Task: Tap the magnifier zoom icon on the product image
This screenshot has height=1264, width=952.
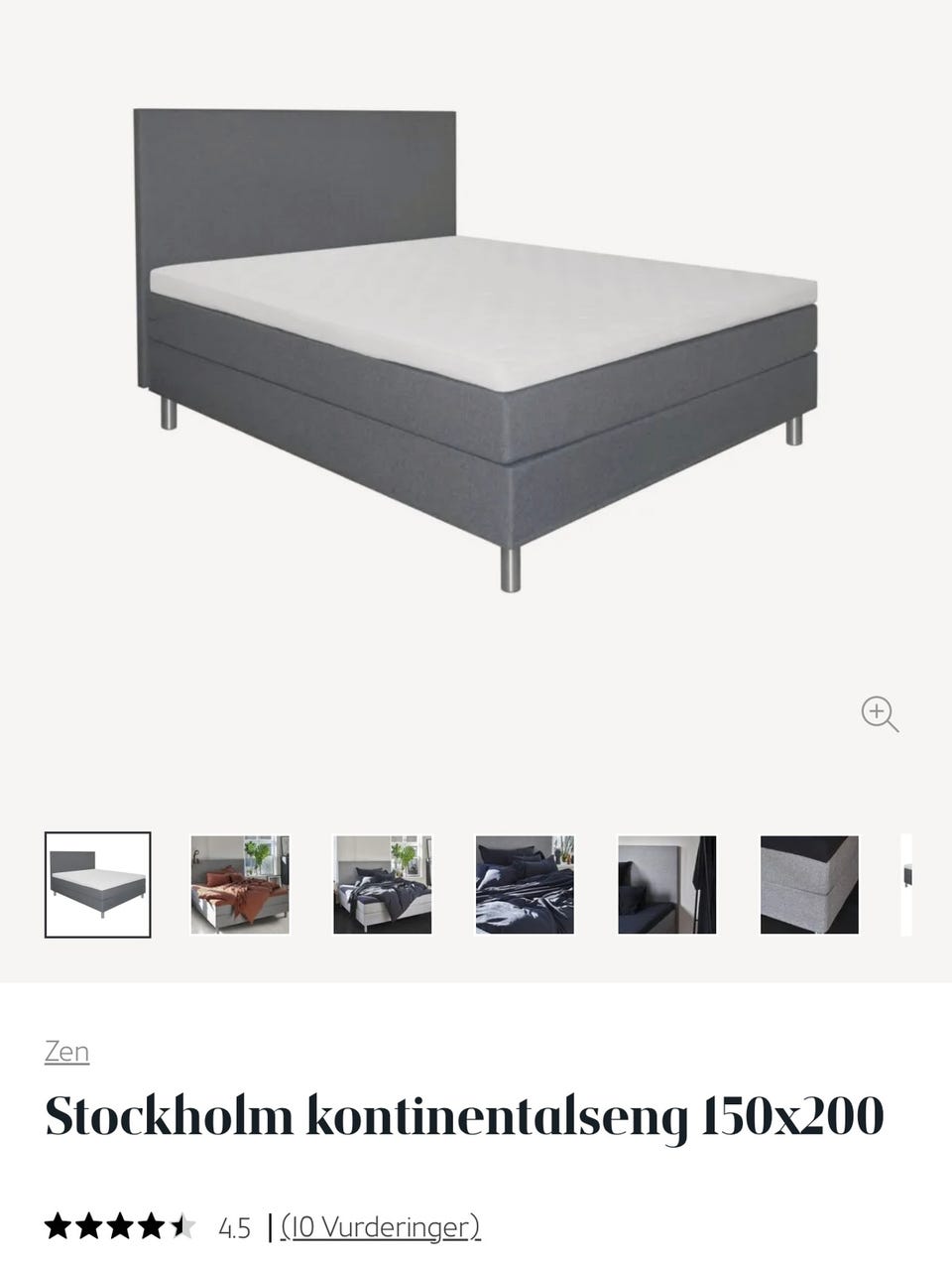Action: click(880, 714)
